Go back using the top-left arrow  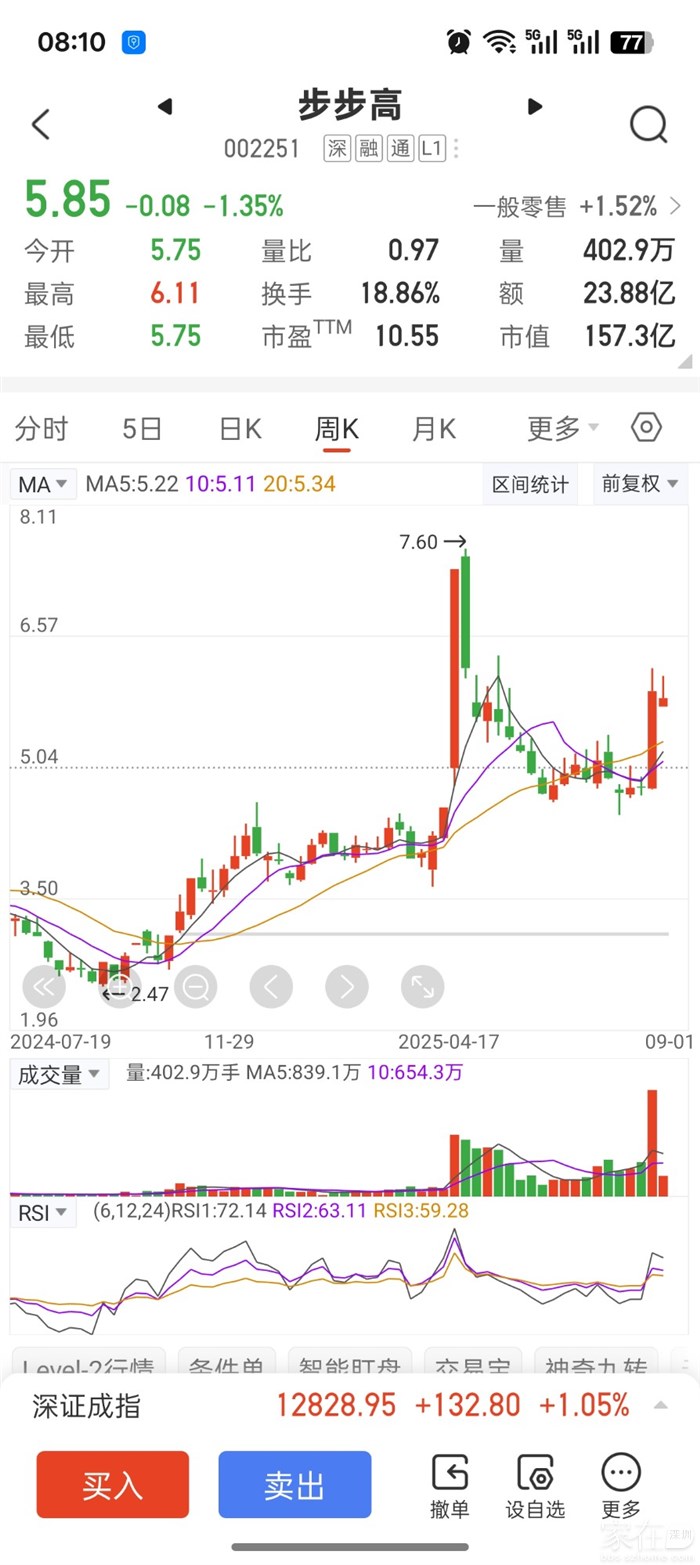[41, 125]
